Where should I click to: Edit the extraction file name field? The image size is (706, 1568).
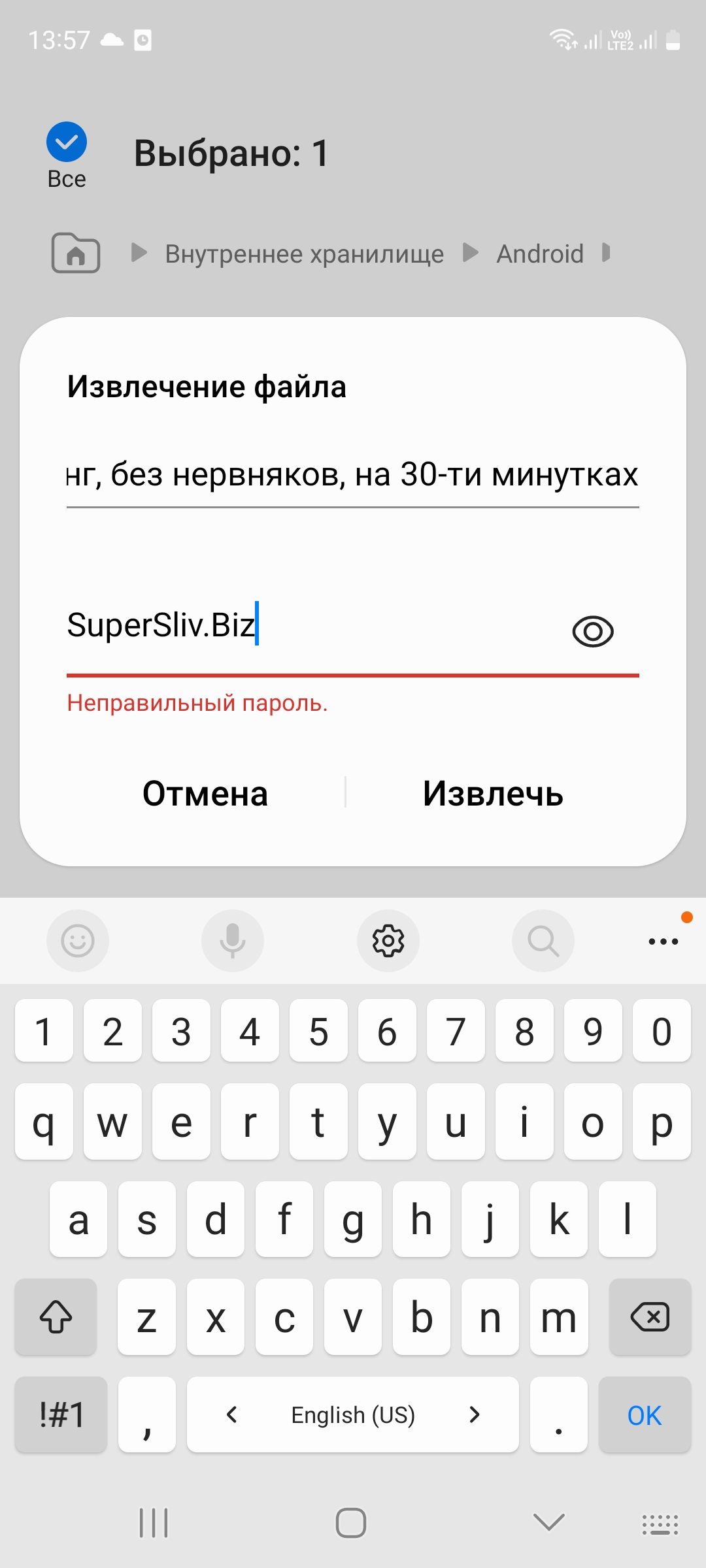[353, 475]
